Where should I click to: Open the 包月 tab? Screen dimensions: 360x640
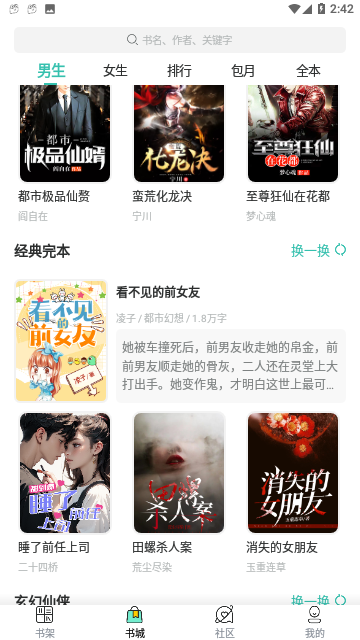[243, 71]
